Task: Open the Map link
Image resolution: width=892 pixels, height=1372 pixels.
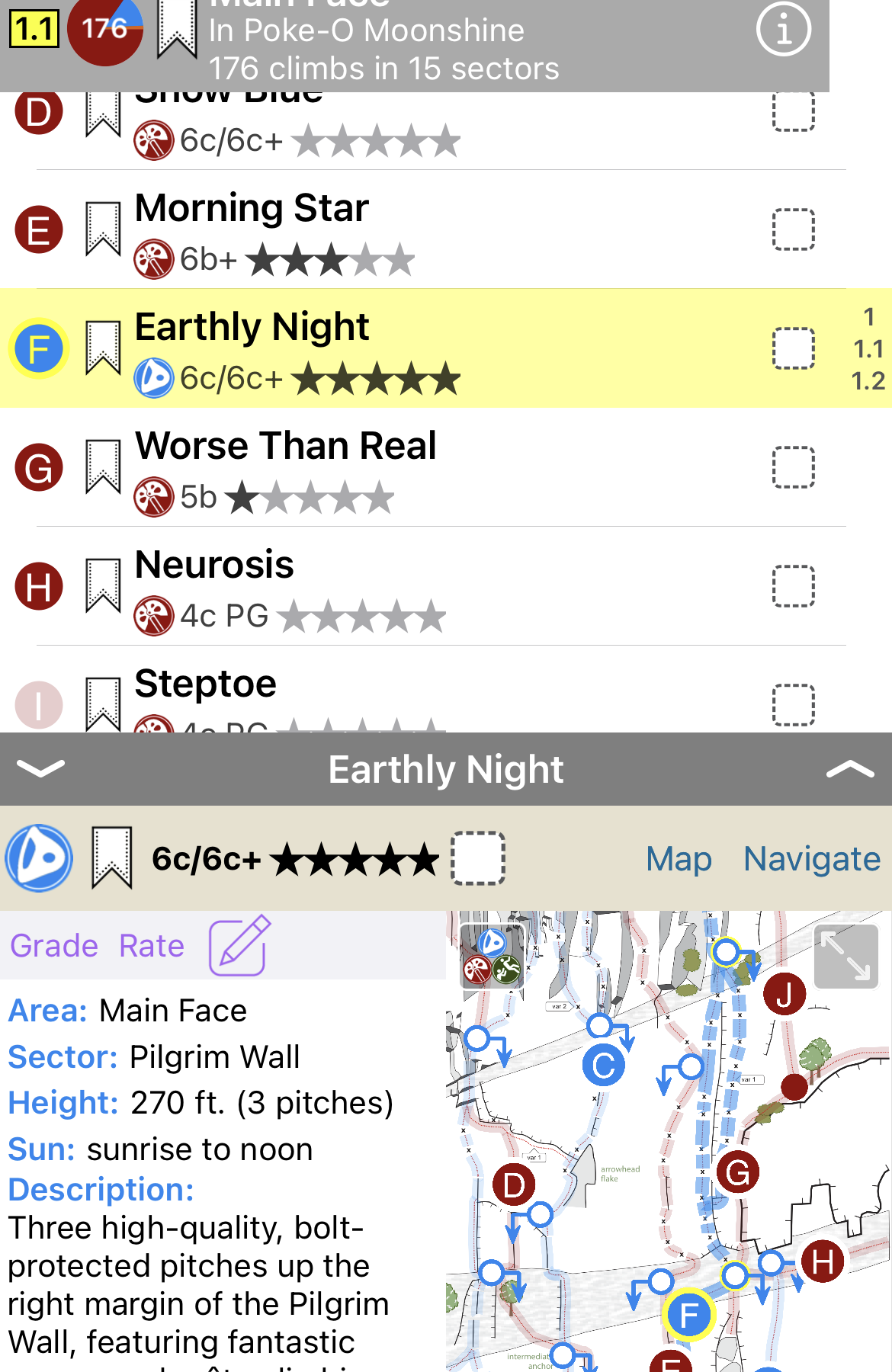Action: pyautogui.click(x=679, y=859)
